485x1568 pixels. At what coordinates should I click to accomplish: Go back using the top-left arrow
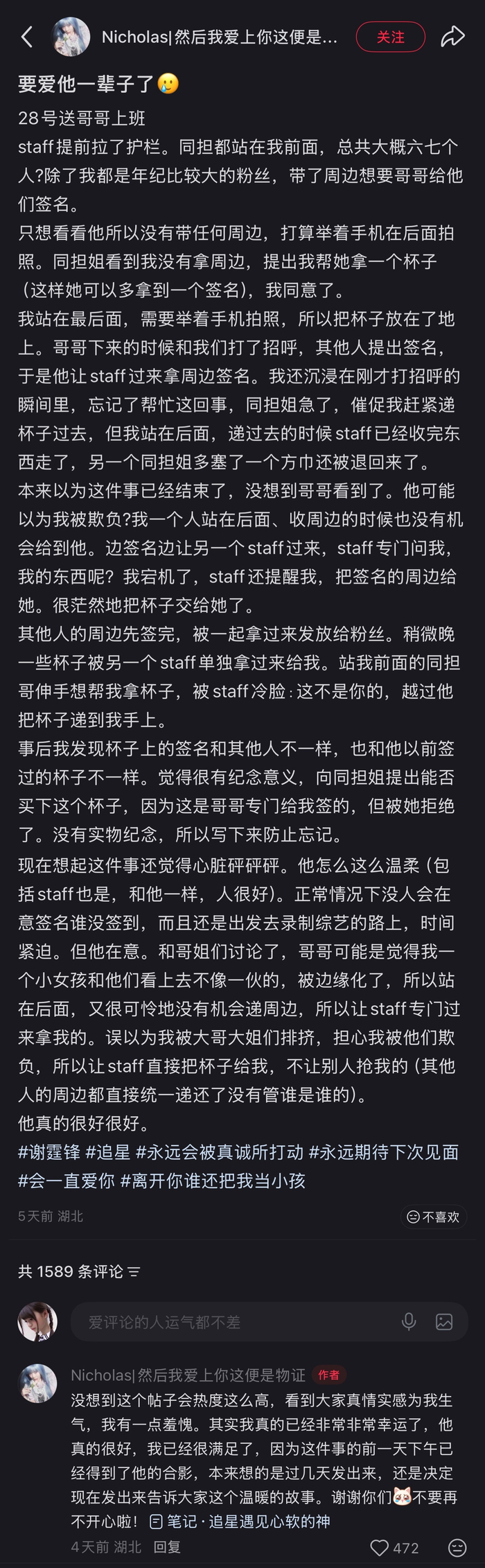[x=27, y=37]
